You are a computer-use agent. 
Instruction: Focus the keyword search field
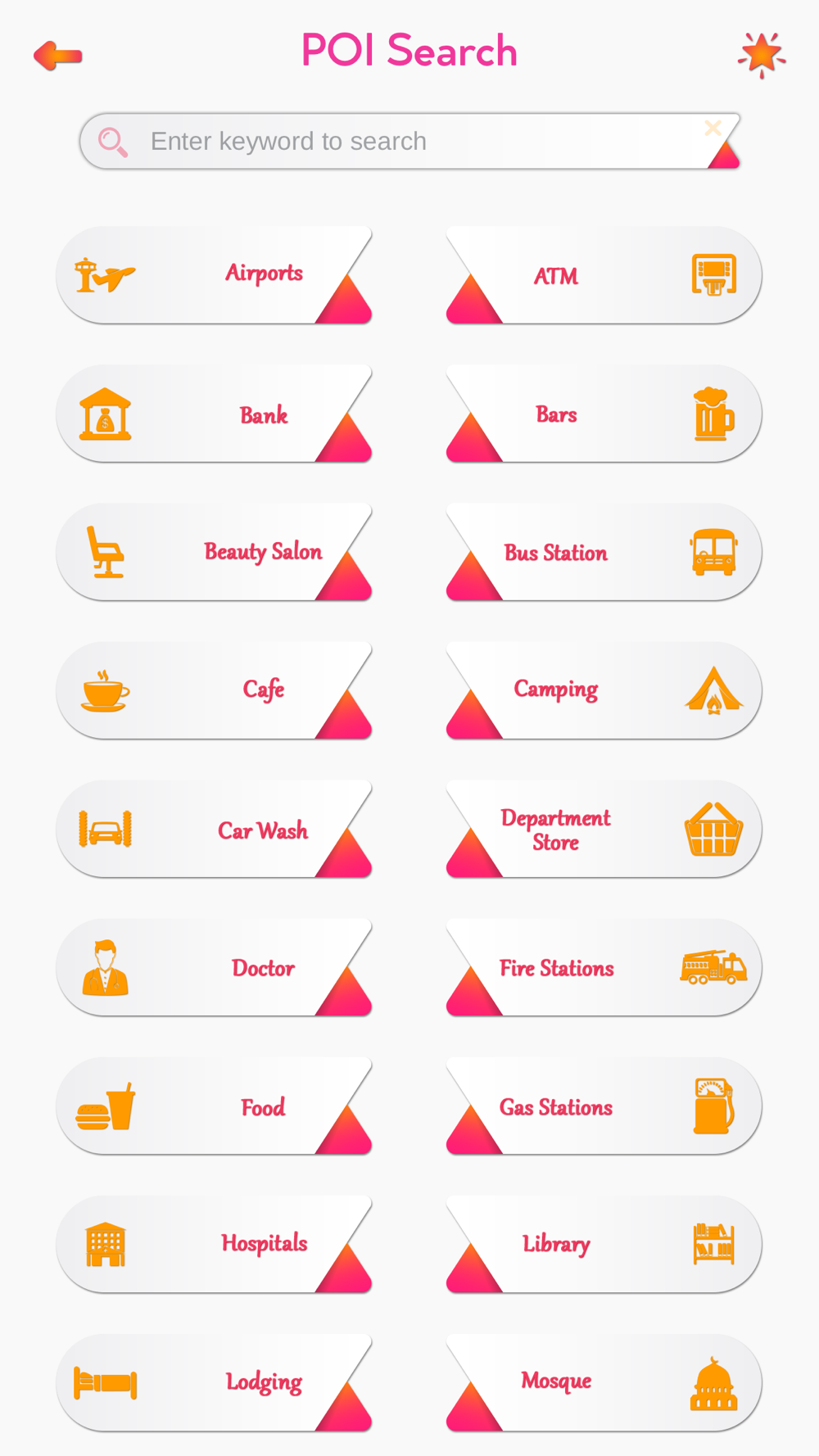[393, 142]
